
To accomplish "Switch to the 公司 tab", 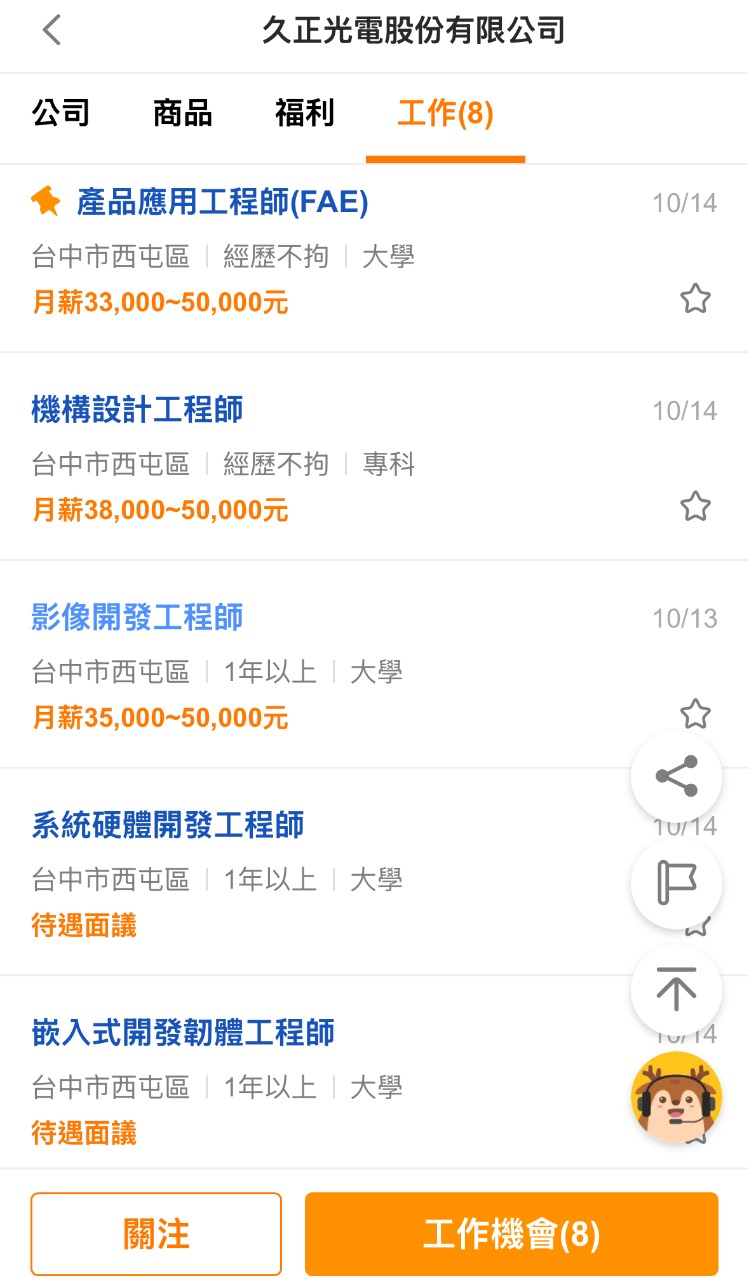I will pyautogui.click(x=61, y=113).
